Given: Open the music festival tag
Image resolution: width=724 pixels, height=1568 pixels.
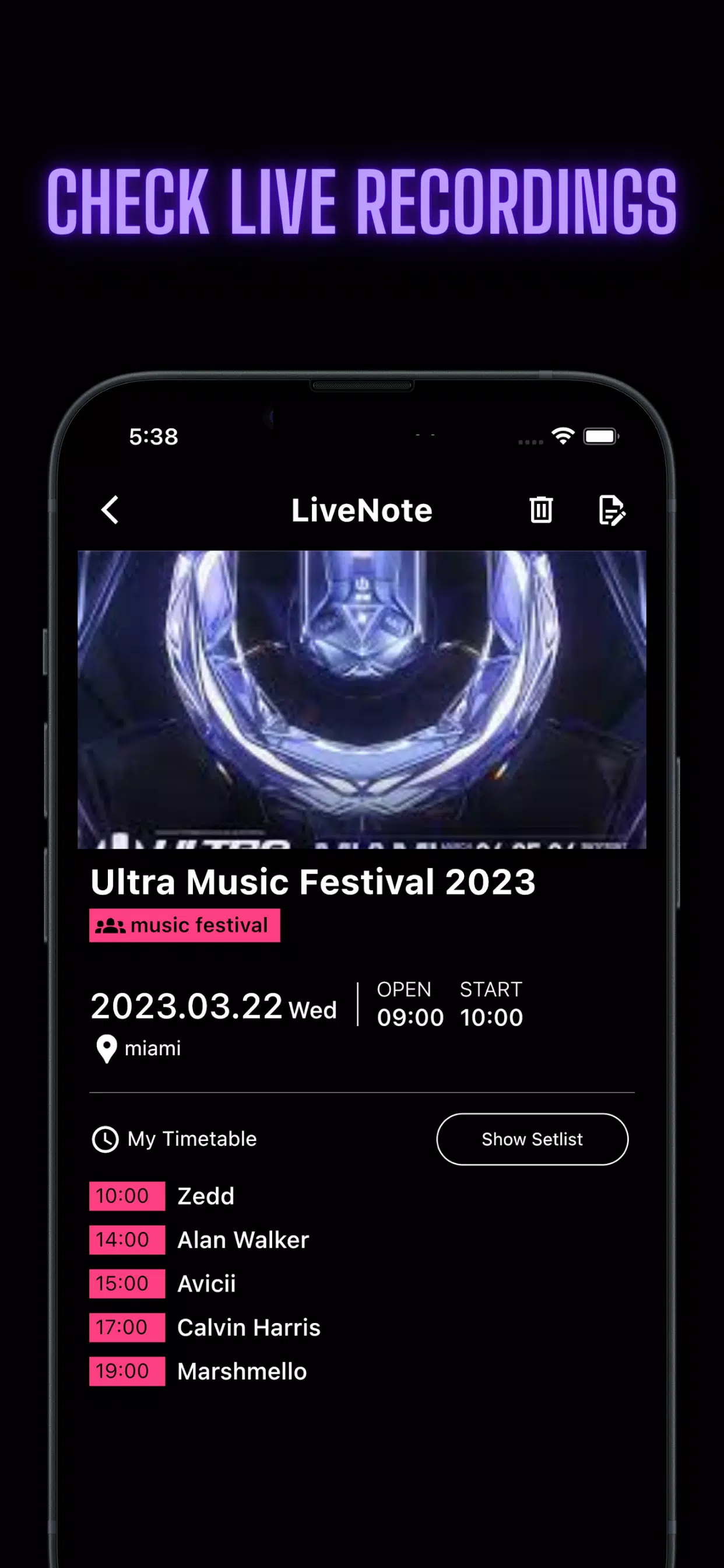Looking at the screenshot, I should pyautogui.click(x=184, y=925).
